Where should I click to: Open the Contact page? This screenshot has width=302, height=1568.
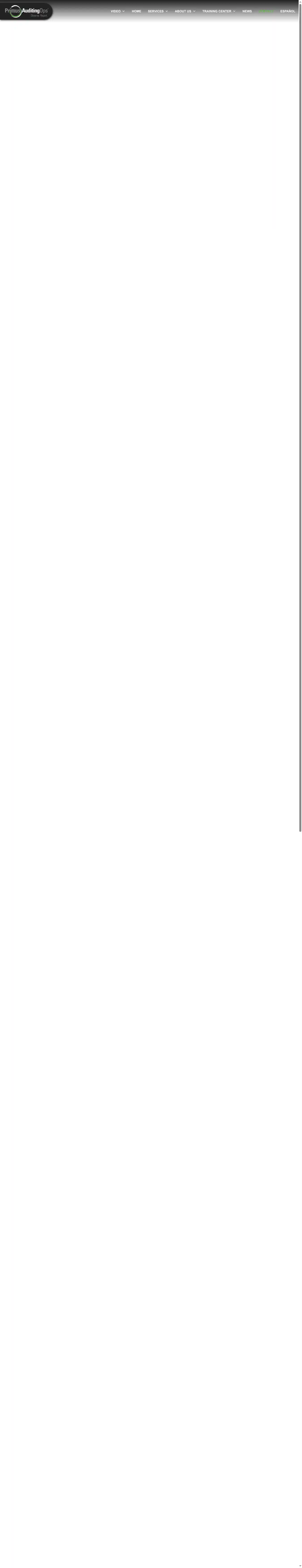pyautogui.click(x=266, y=11)
